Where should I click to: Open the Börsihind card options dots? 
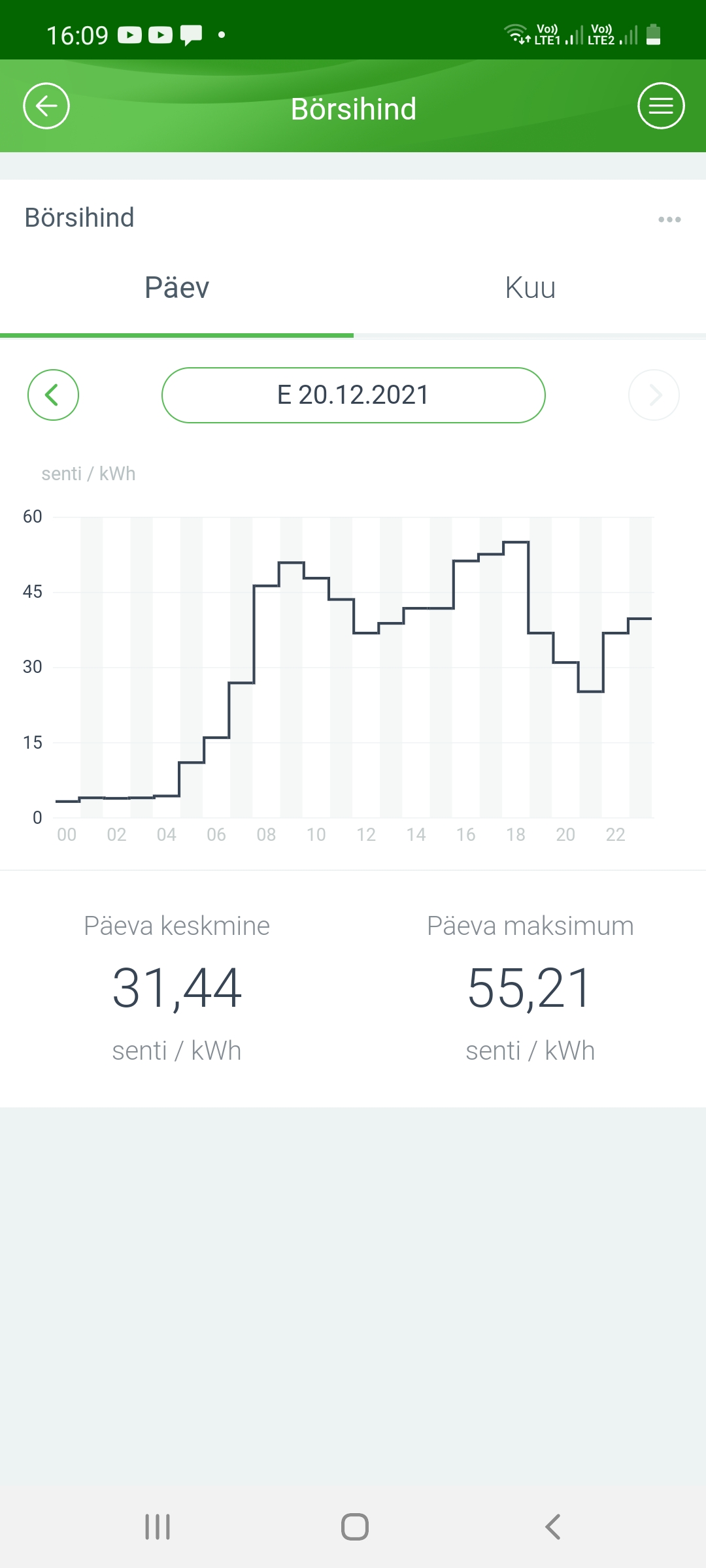coord(669,220)
